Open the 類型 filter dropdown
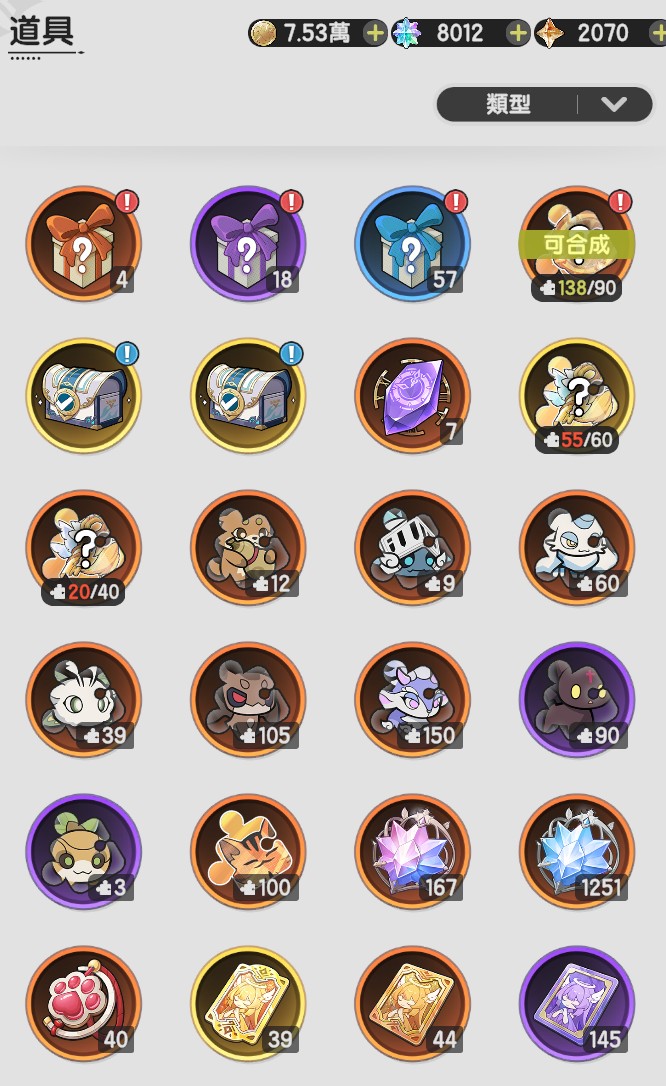 click(x=544, y=104)
